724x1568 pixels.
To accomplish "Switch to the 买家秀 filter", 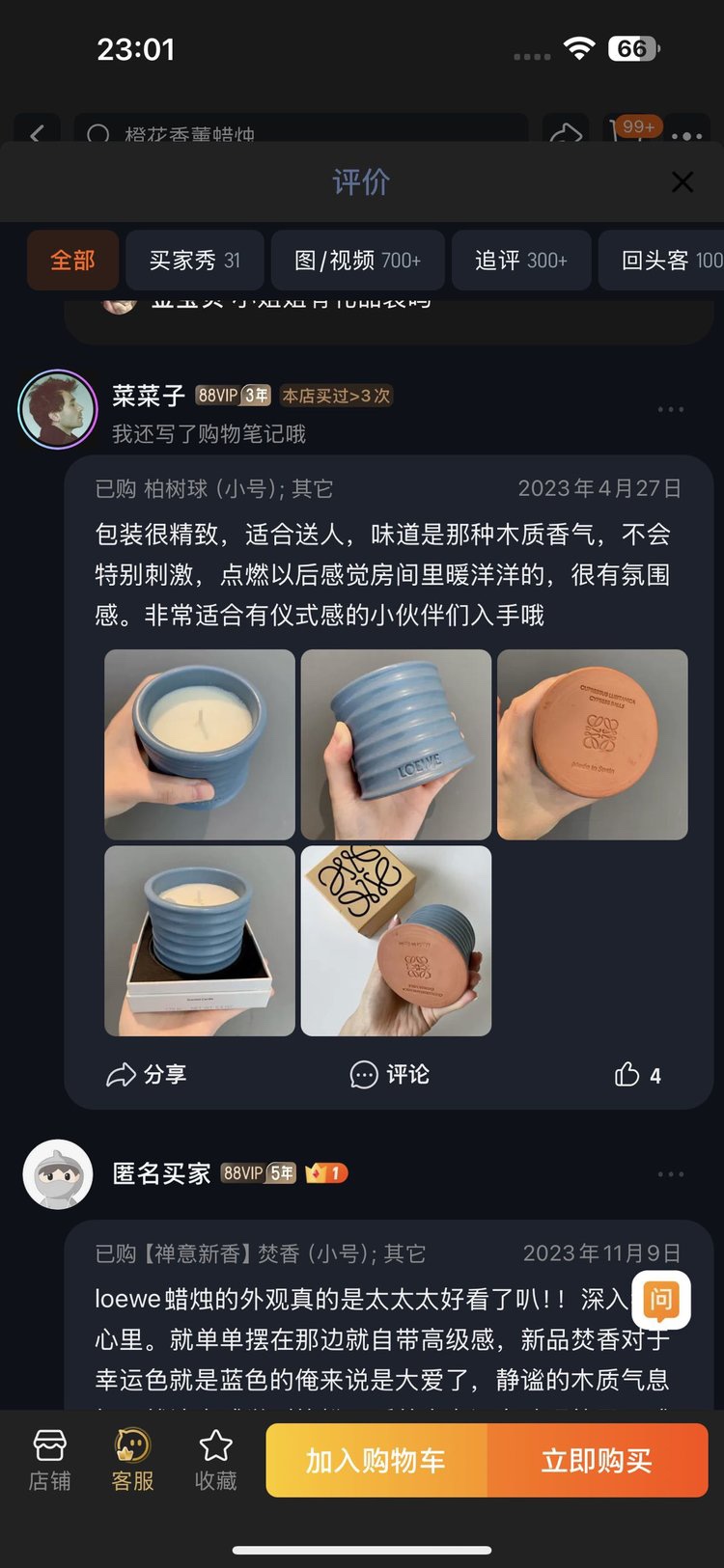I will pyautogui.click(x=195, y=261).
